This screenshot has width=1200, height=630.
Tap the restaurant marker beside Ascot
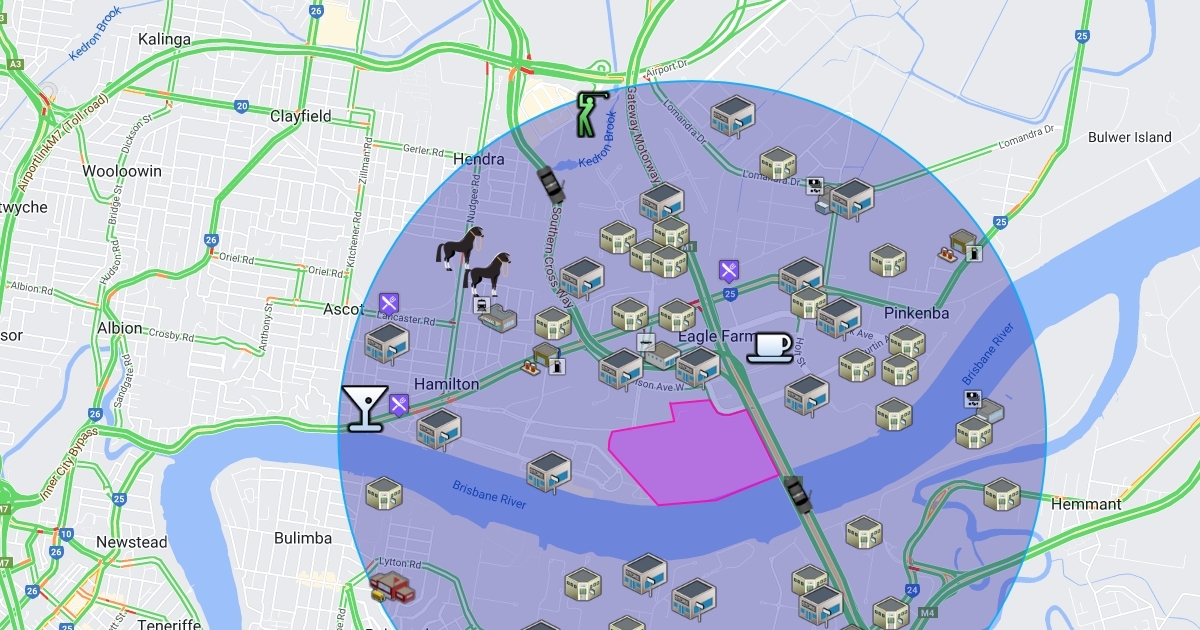(x=389, y=303)
